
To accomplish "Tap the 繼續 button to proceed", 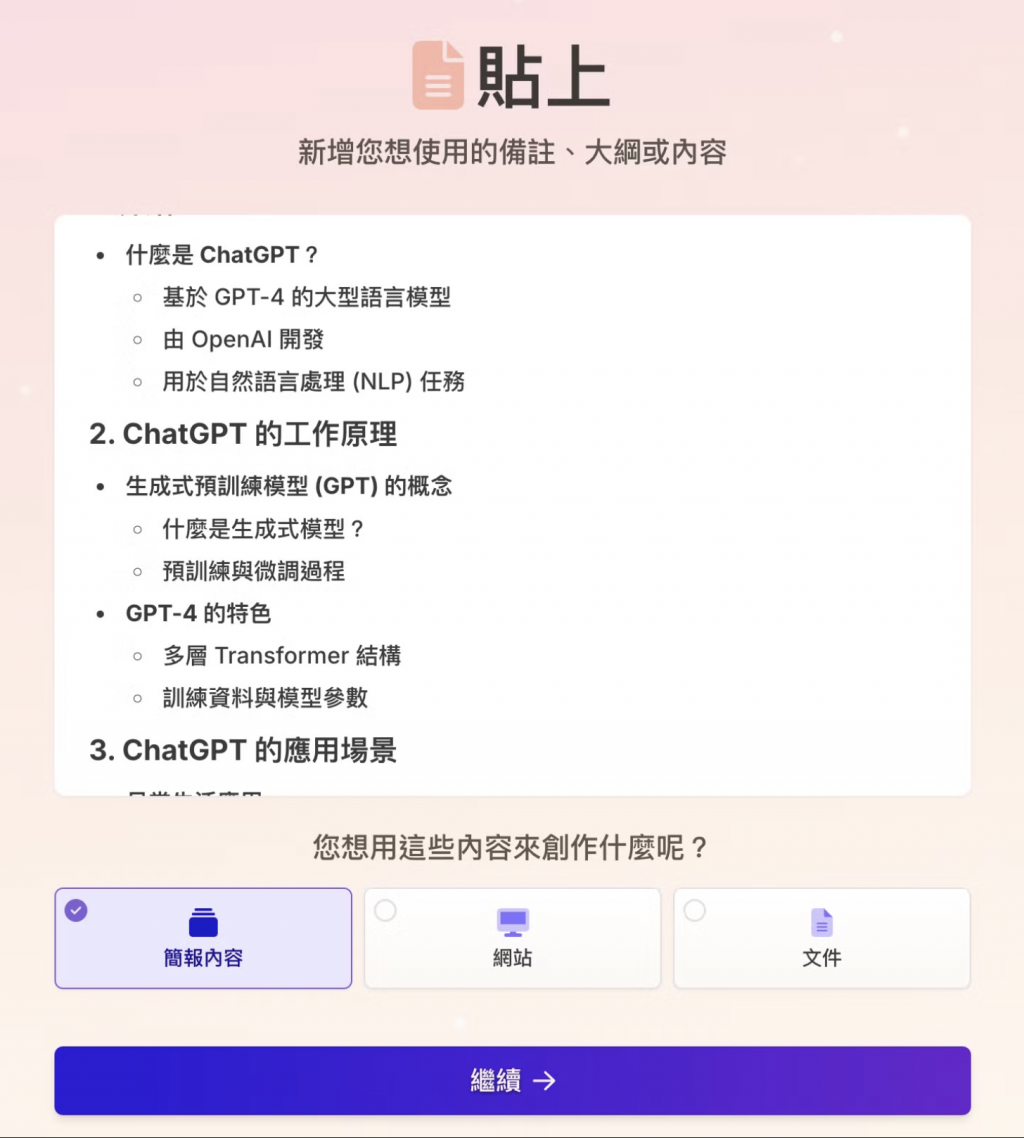I will coord(512,1080).
